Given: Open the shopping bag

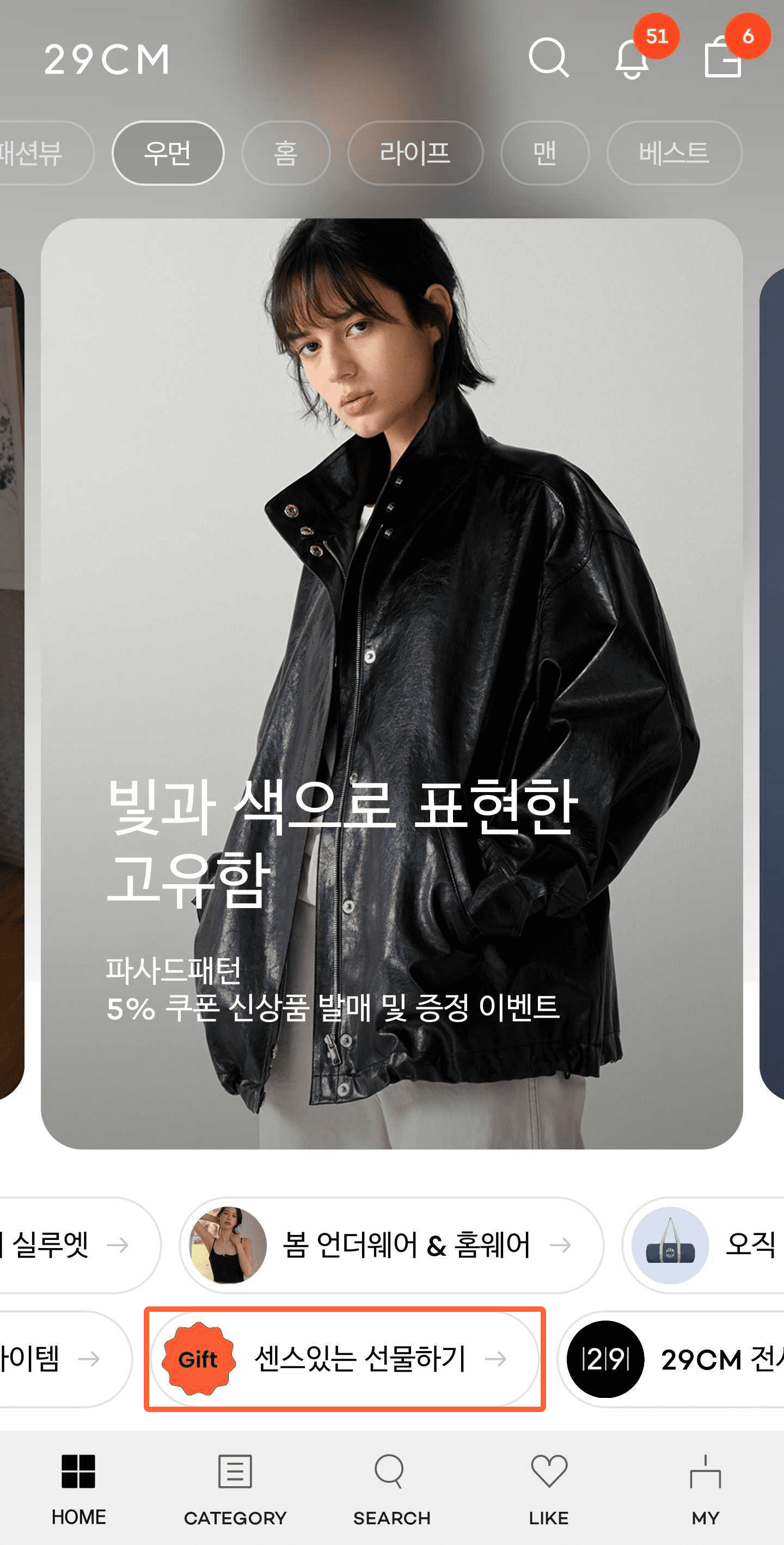Looking at the screenshot, I should pos(722,58).
